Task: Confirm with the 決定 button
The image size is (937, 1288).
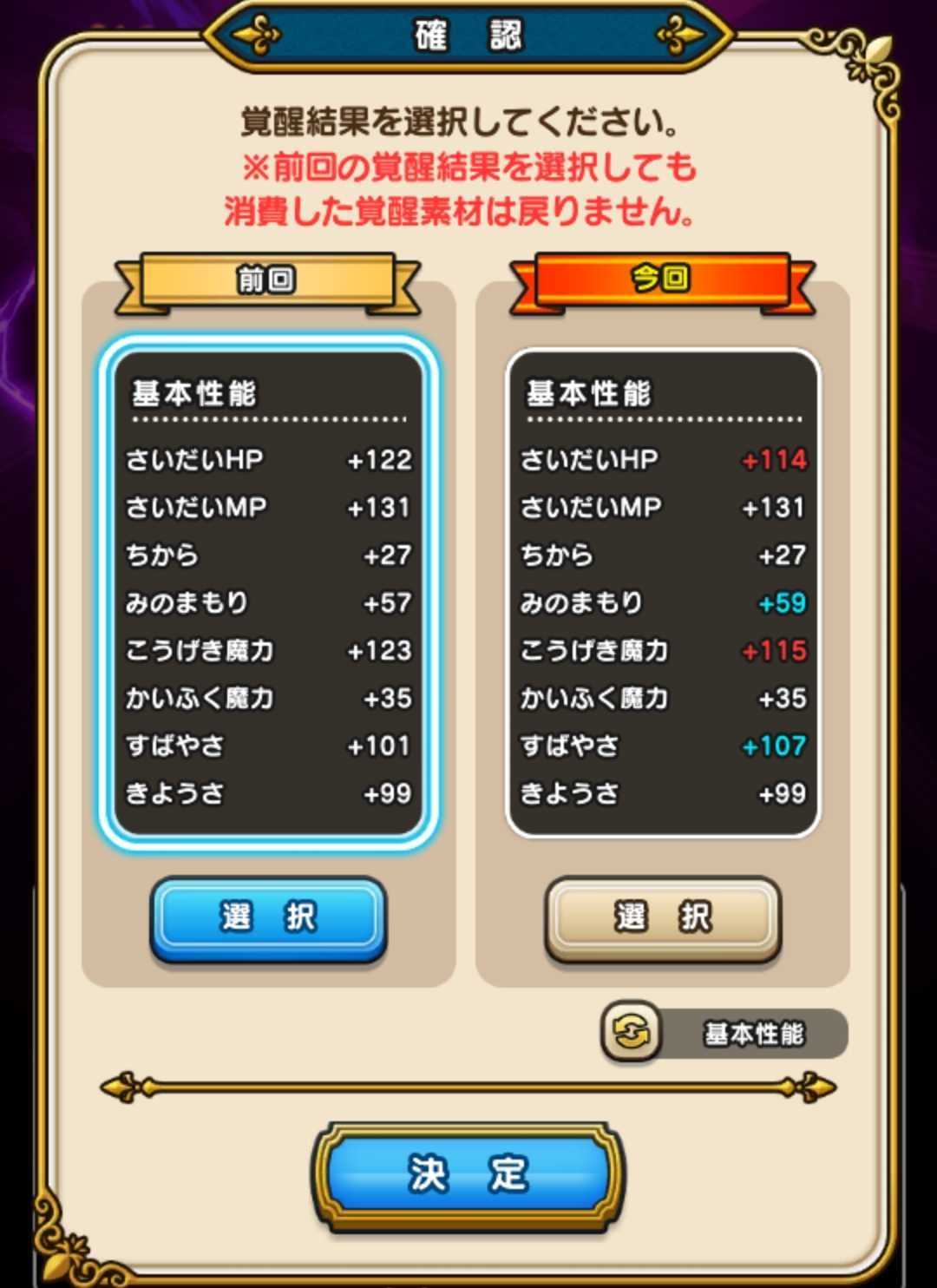Action: (x=468, y=1174)
